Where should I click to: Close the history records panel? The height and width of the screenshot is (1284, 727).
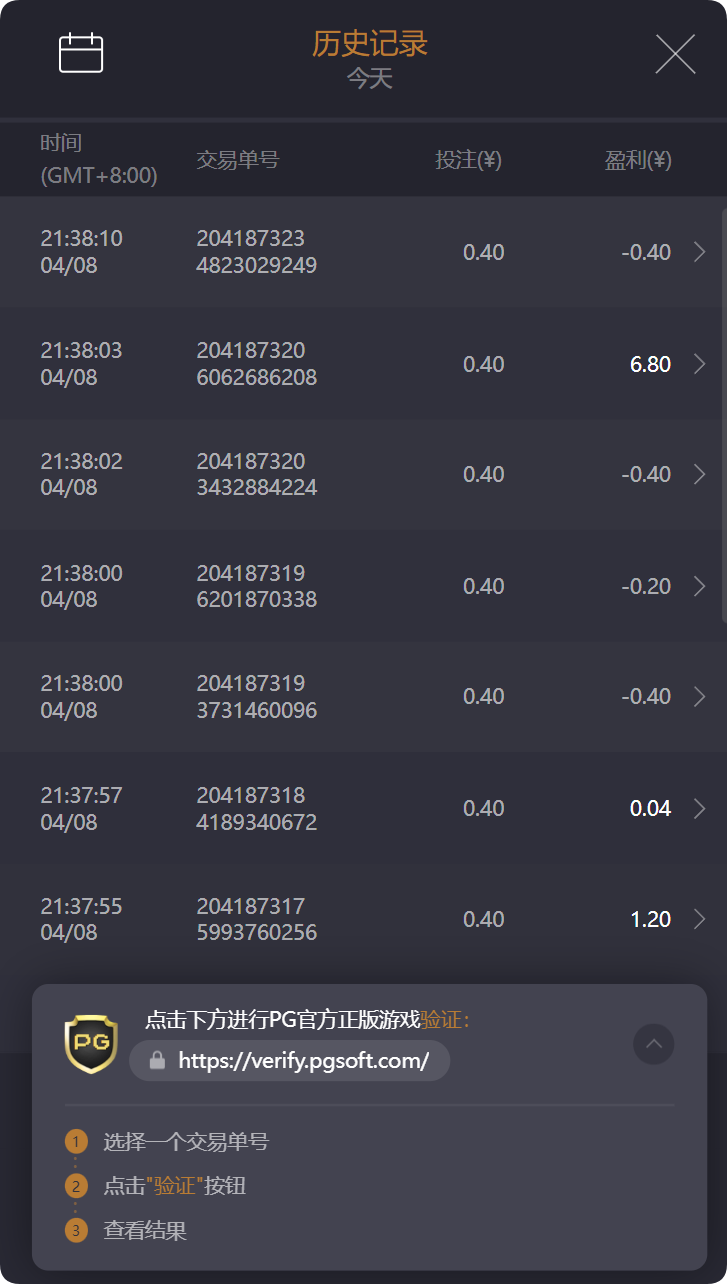pos(675,54)
